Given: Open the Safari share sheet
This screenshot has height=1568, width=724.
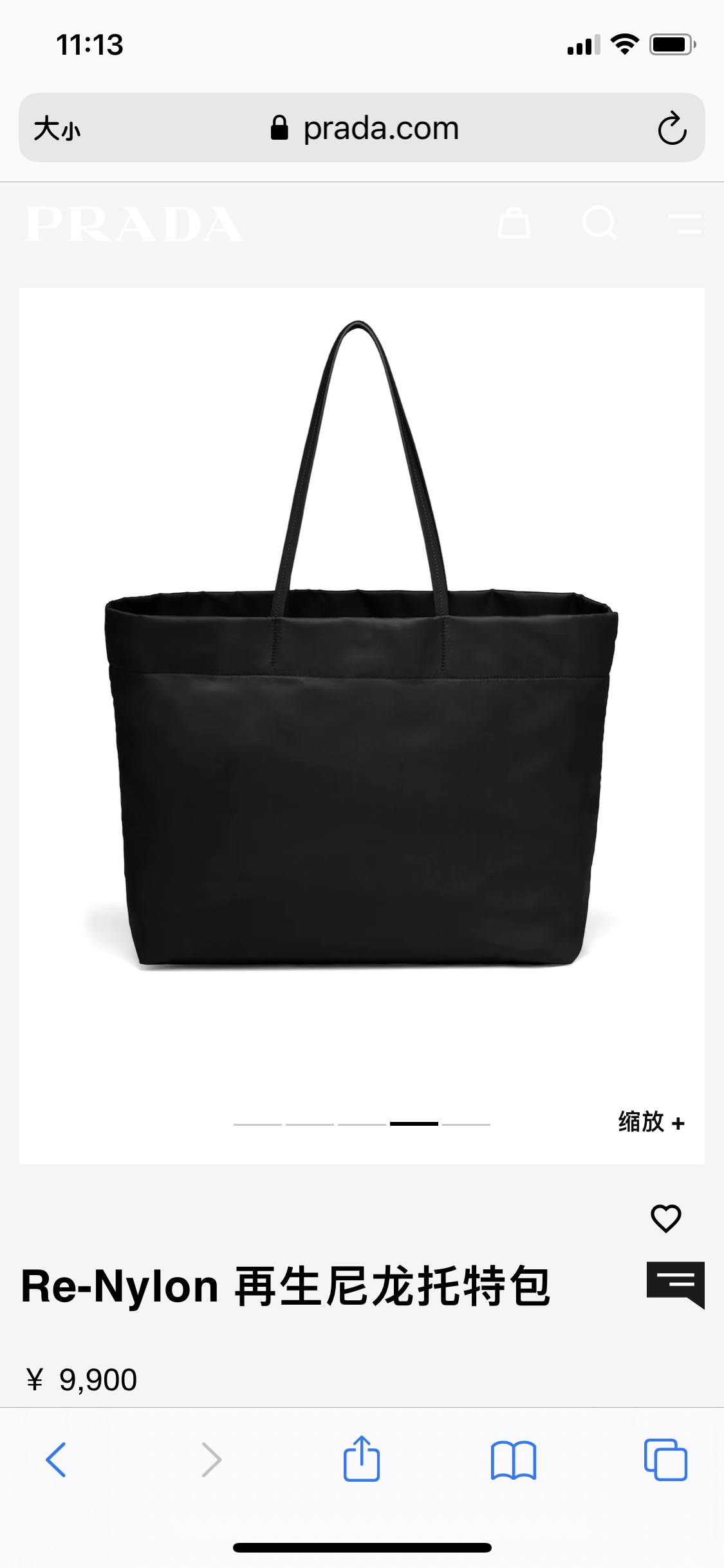Looking at the screenshot, I should click(x=362, y=1460).
